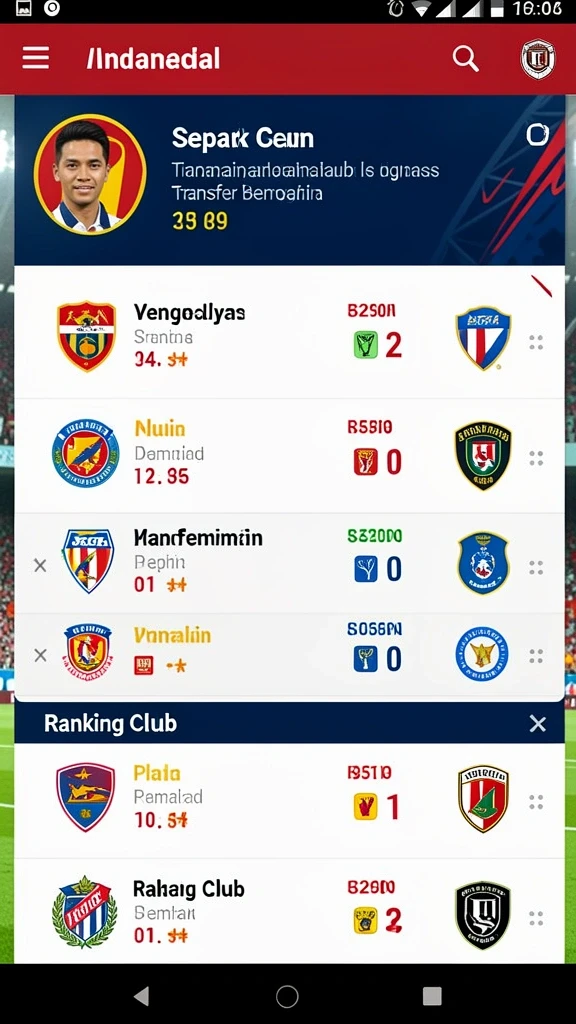The width and height of the screenshot is (576, 1024).
Task: Open the Vengodlyas match row
Action: (x=289, y=337)
